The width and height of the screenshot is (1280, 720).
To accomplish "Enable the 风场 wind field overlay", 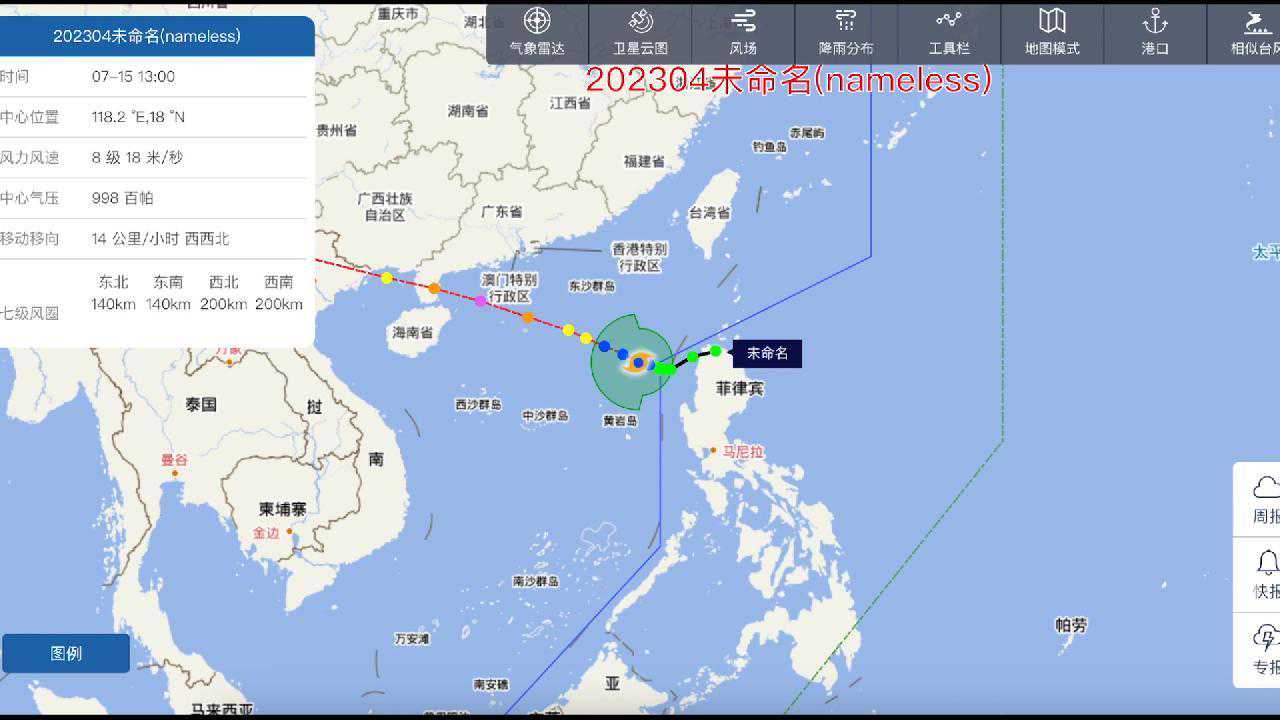I will coord(743,32).
